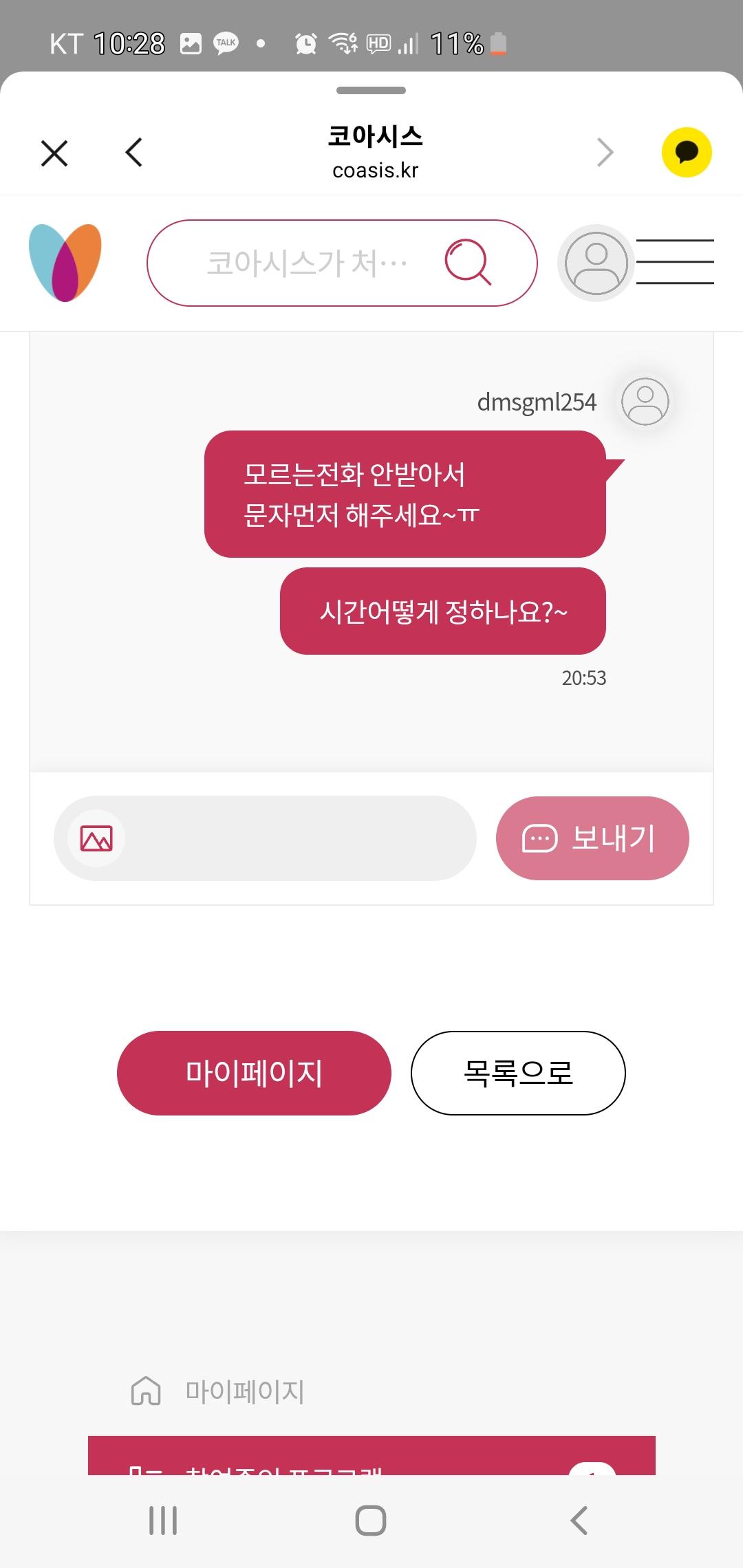Close the in-app browser with X
The image size is (743, 1568).
pos(54,153)
